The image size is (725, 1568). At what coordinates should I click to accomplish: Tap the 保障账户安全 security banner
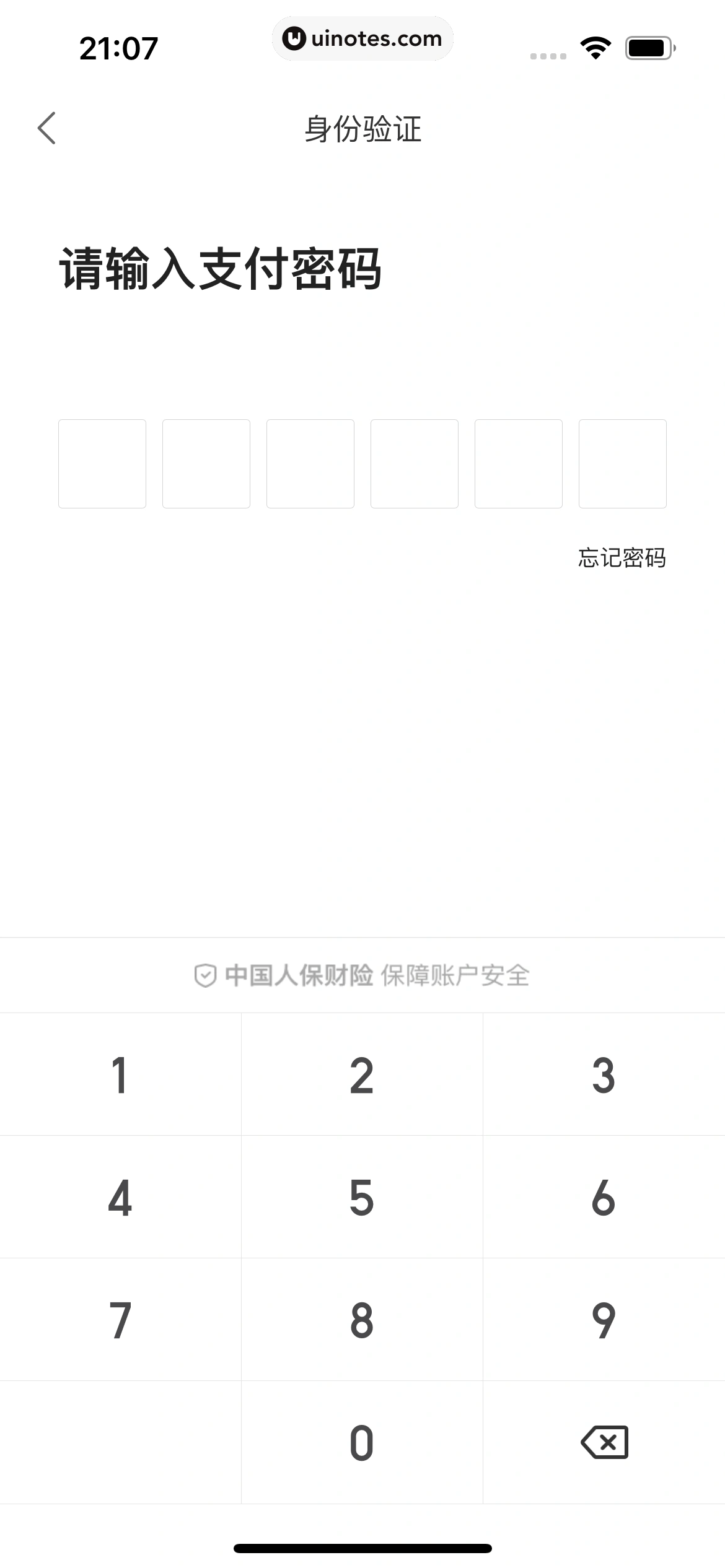[x=362, y=974]
